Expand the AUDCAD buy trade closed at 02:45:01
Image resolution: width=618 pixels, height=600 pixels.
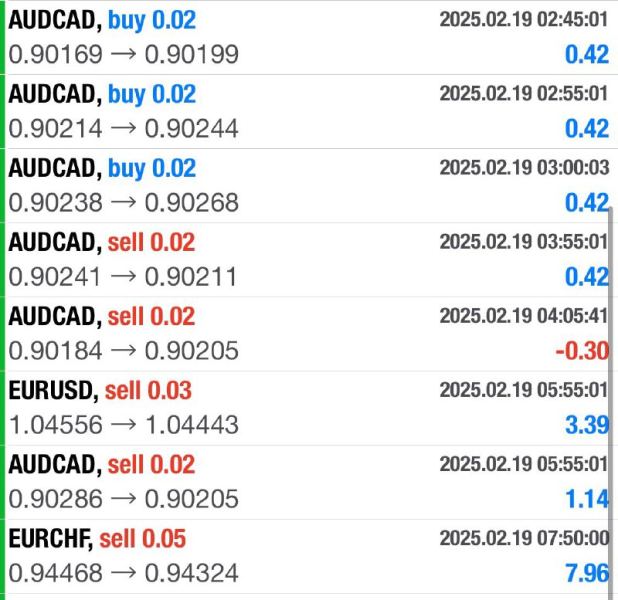[x=308, y=37]
